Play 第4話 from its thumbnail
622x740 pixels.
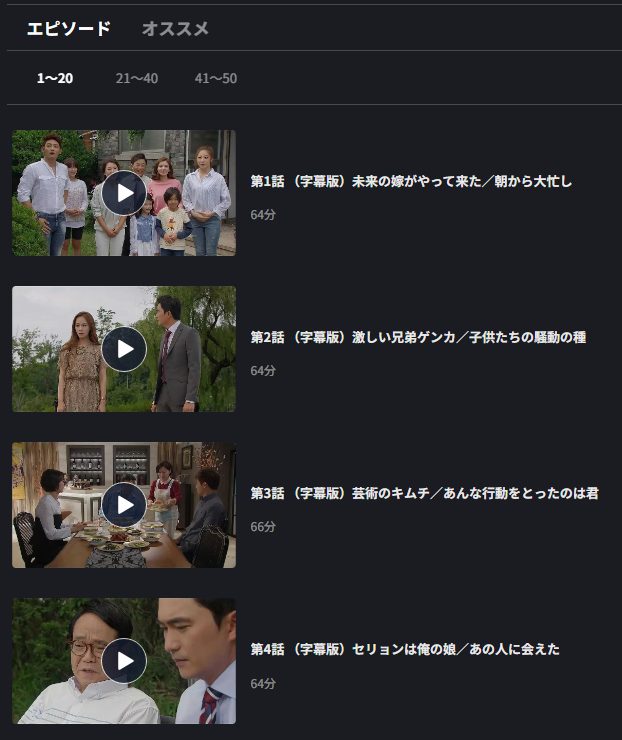124,661
